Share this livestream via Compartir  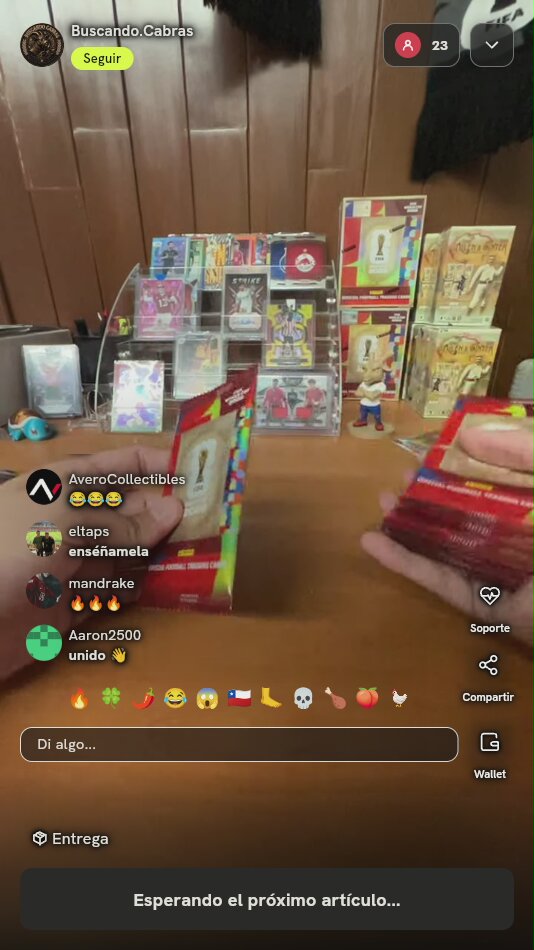pyautogui.click(x=488, y=665)
